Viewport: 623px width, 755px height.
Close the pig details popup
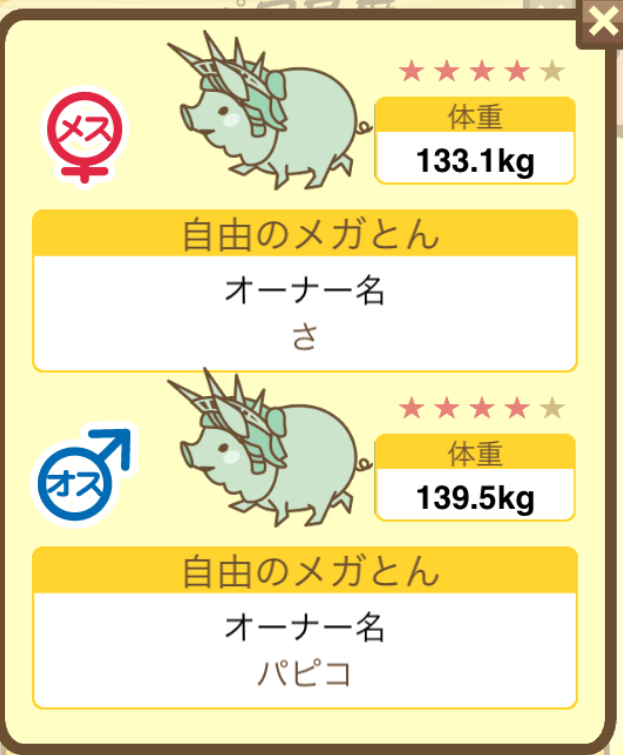click(x=601, y=23)
